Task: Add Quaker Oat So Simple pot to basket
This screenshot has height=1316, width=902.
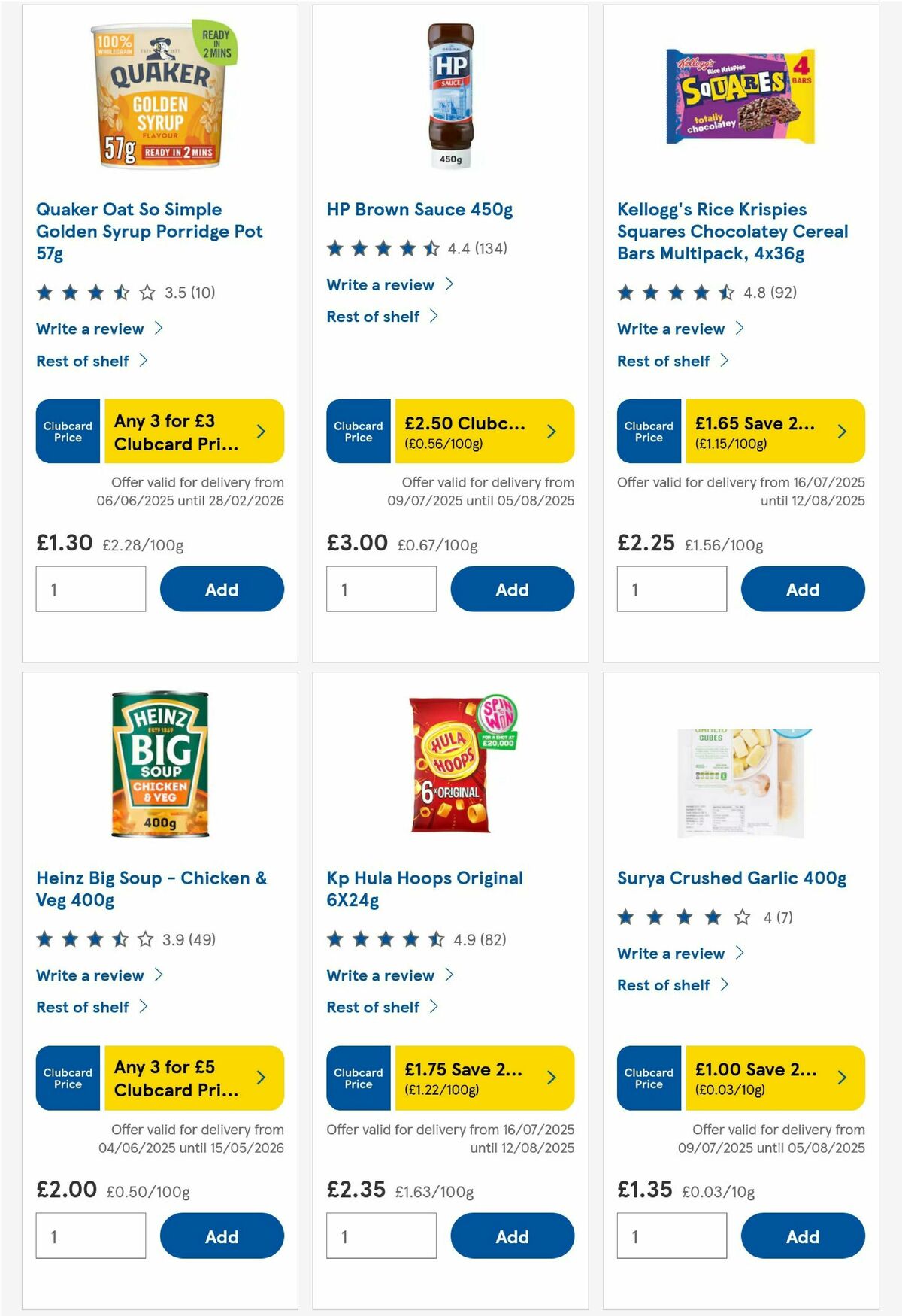Action: 220,589
